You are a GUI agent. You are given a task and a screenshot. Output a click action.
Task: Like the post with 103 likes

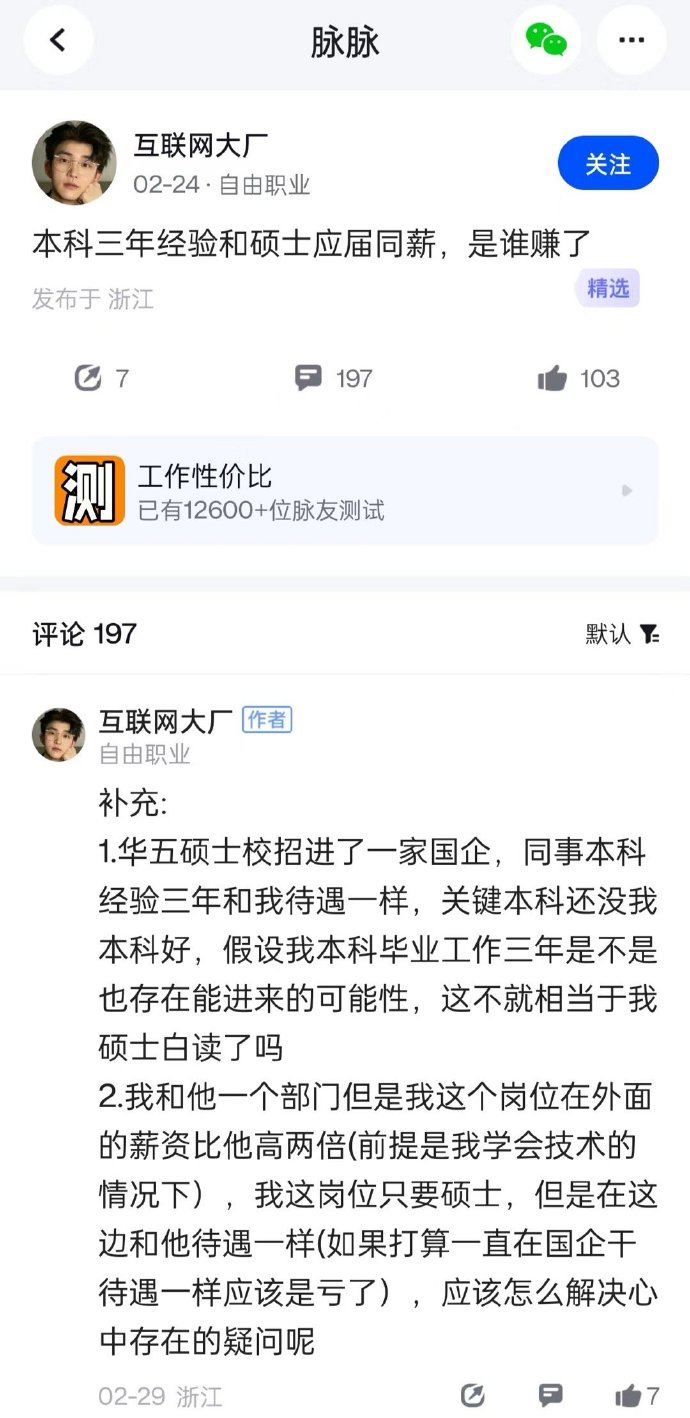pos(578,378)
